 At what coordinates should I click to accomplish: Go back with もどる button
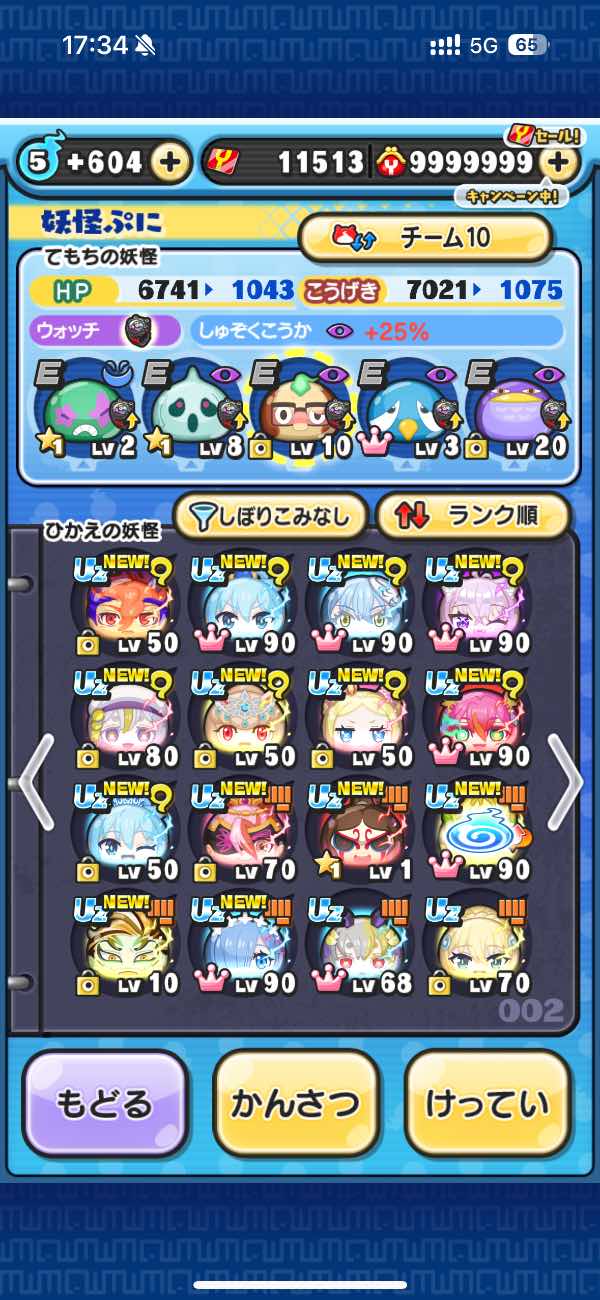[x=105, y=1103]
